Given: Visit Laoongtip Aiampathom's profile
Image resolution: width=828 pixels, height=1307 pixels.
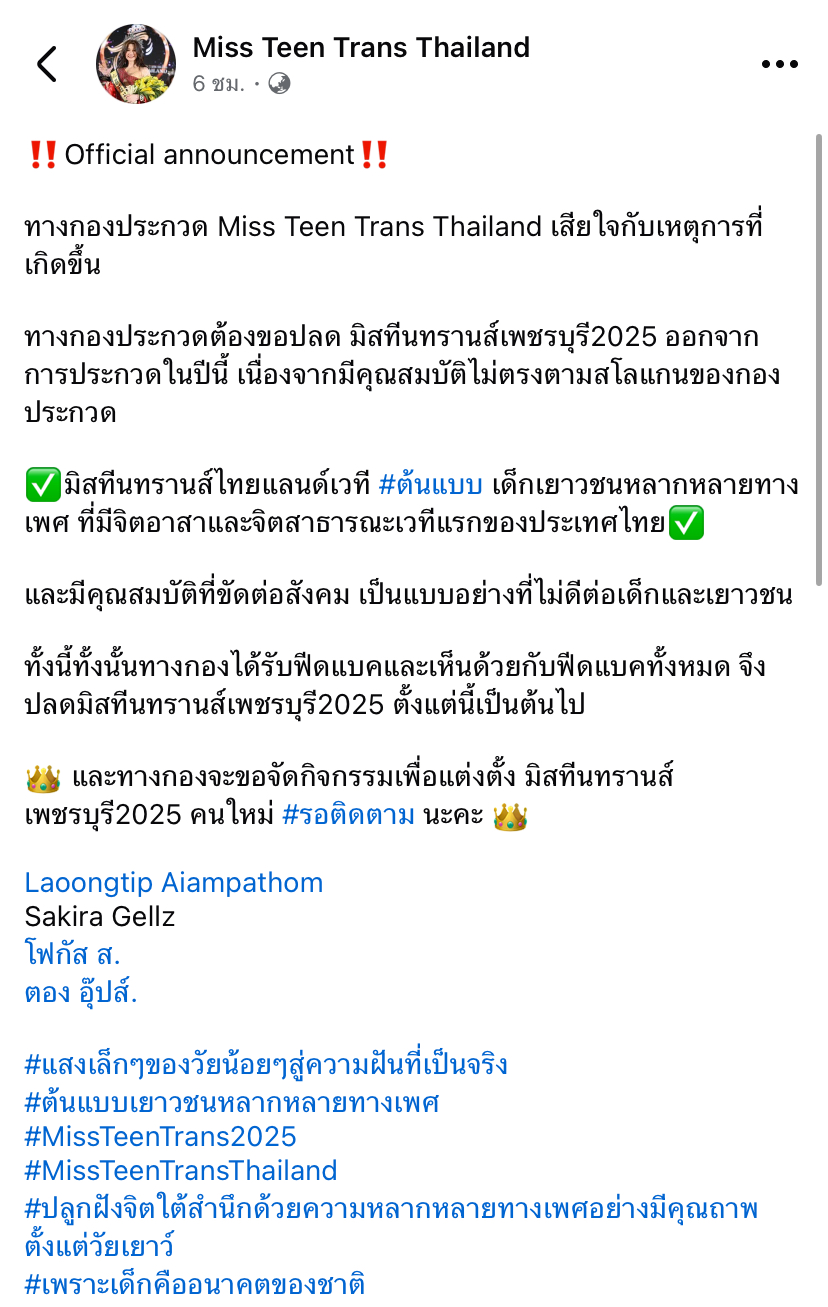Looking at the screenshot, I should (x=174, y=883).
